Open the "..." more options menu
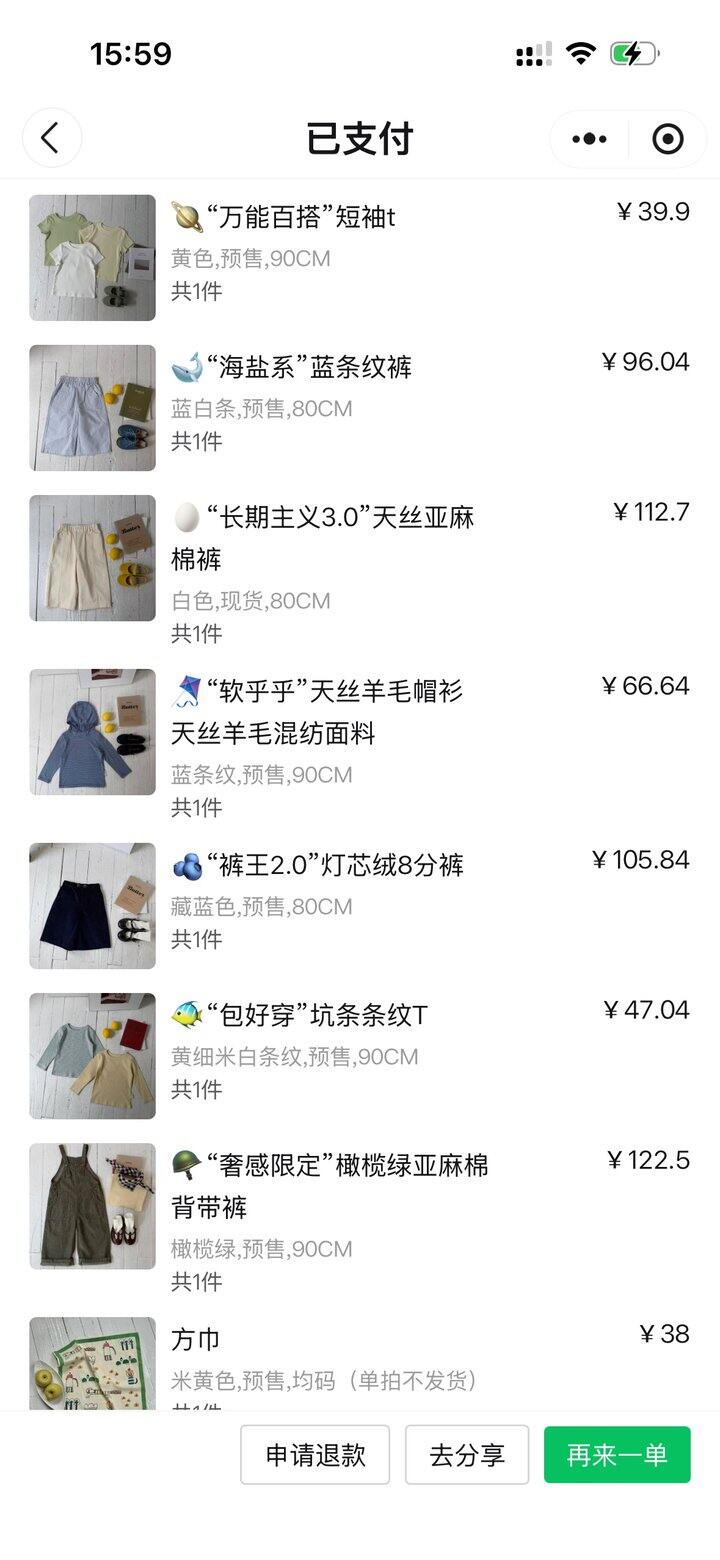 [588, 138]
